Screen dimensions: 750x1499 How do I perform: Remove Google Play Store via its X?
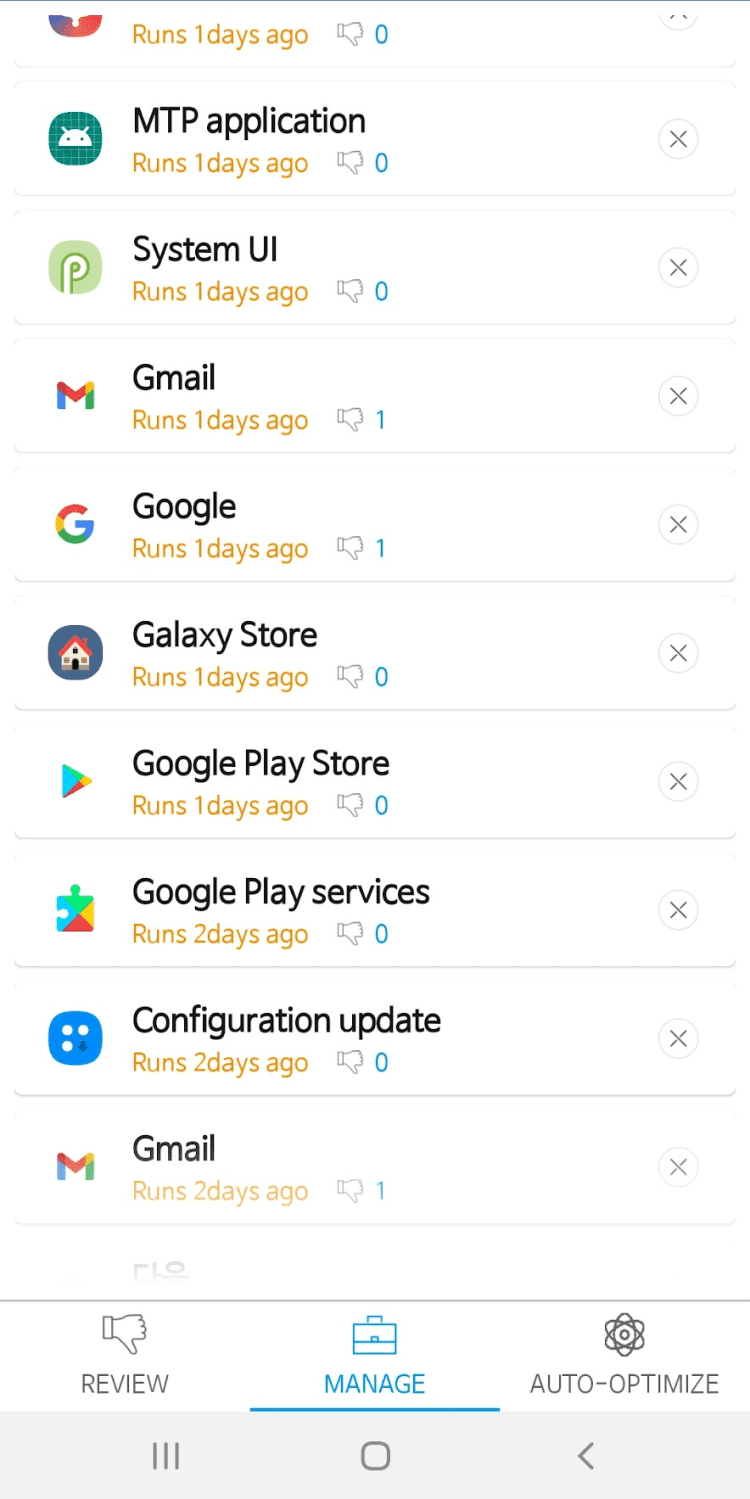[x=678, y=781]
